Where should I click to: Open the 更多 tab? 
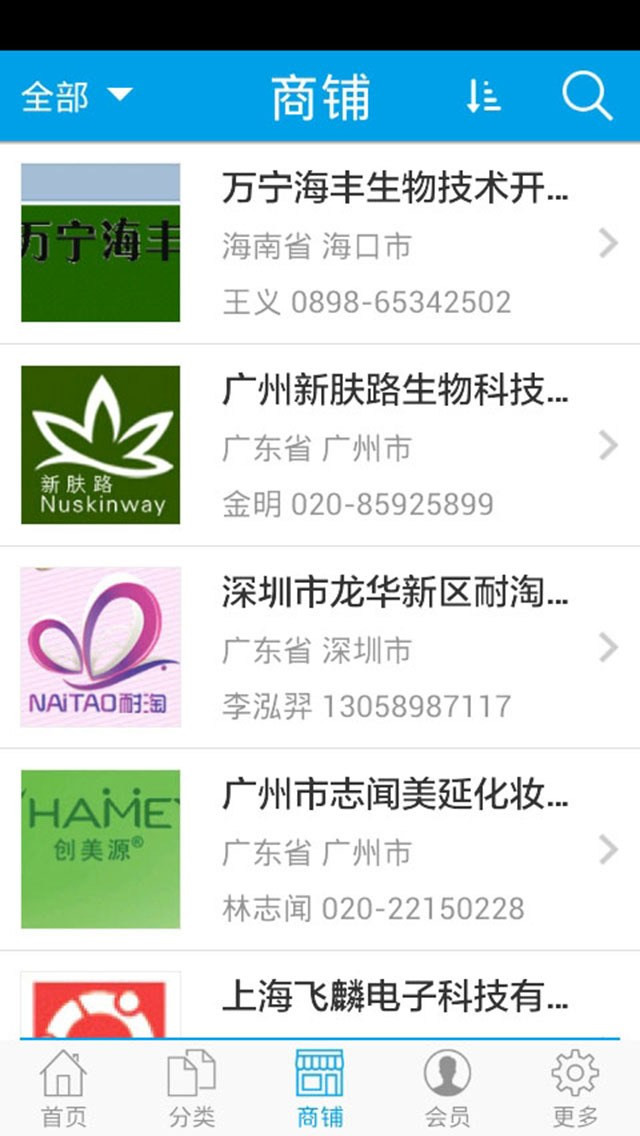coord(575,1088)
